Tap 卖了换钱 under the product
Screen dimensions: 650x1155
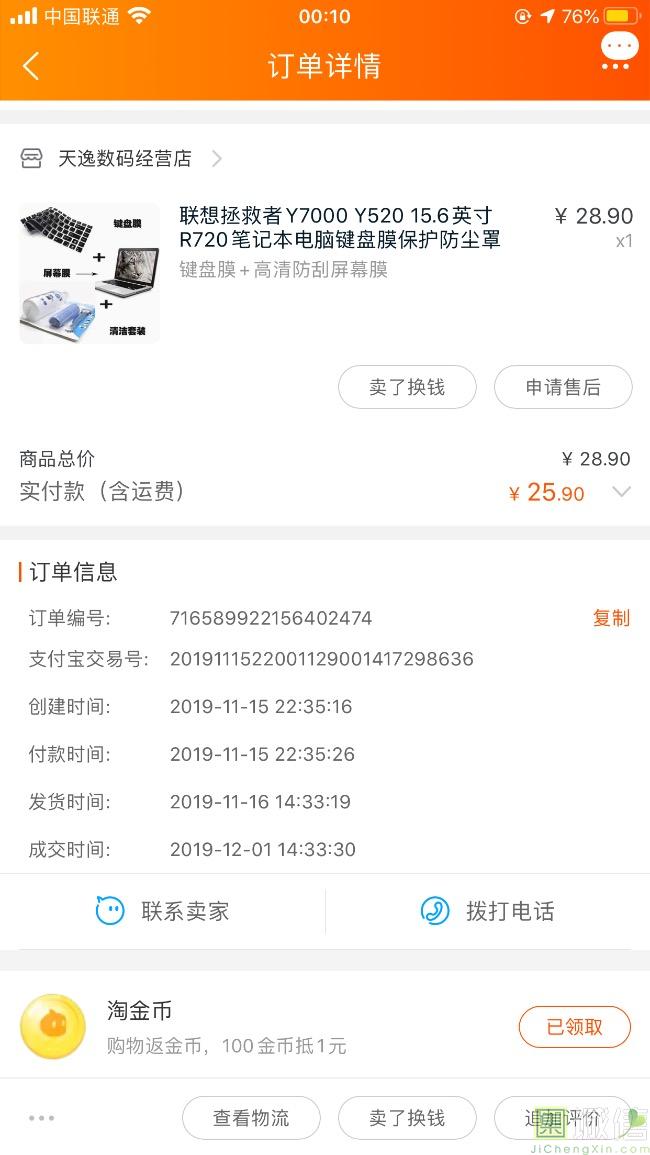406,387
